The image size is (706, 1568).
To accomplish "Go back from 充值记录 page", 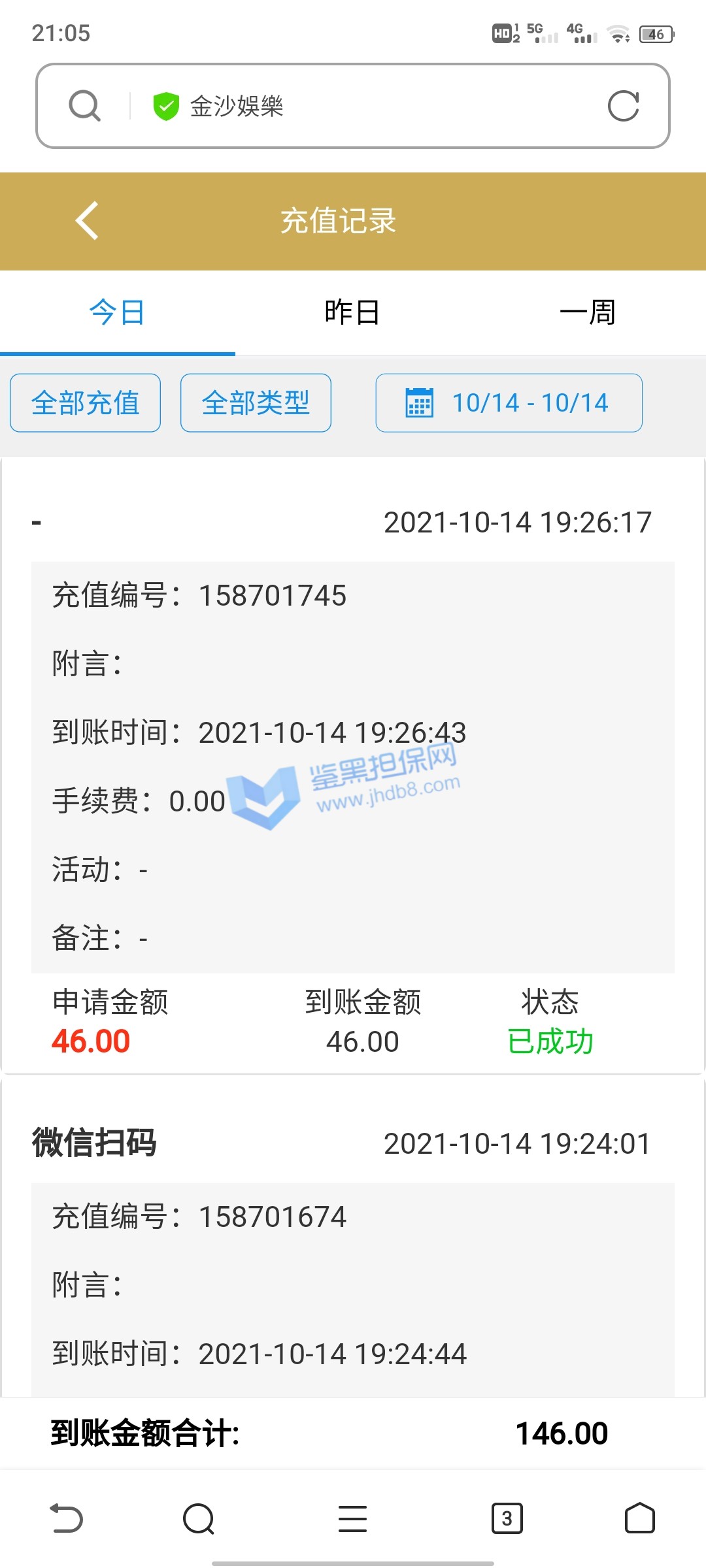I will [88, 221].
